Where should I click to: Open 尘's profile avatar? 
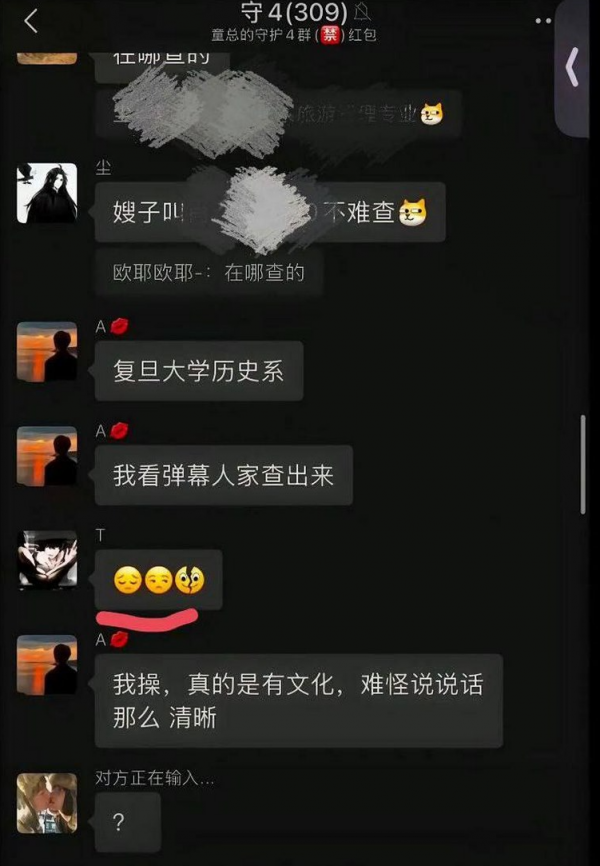46,193
